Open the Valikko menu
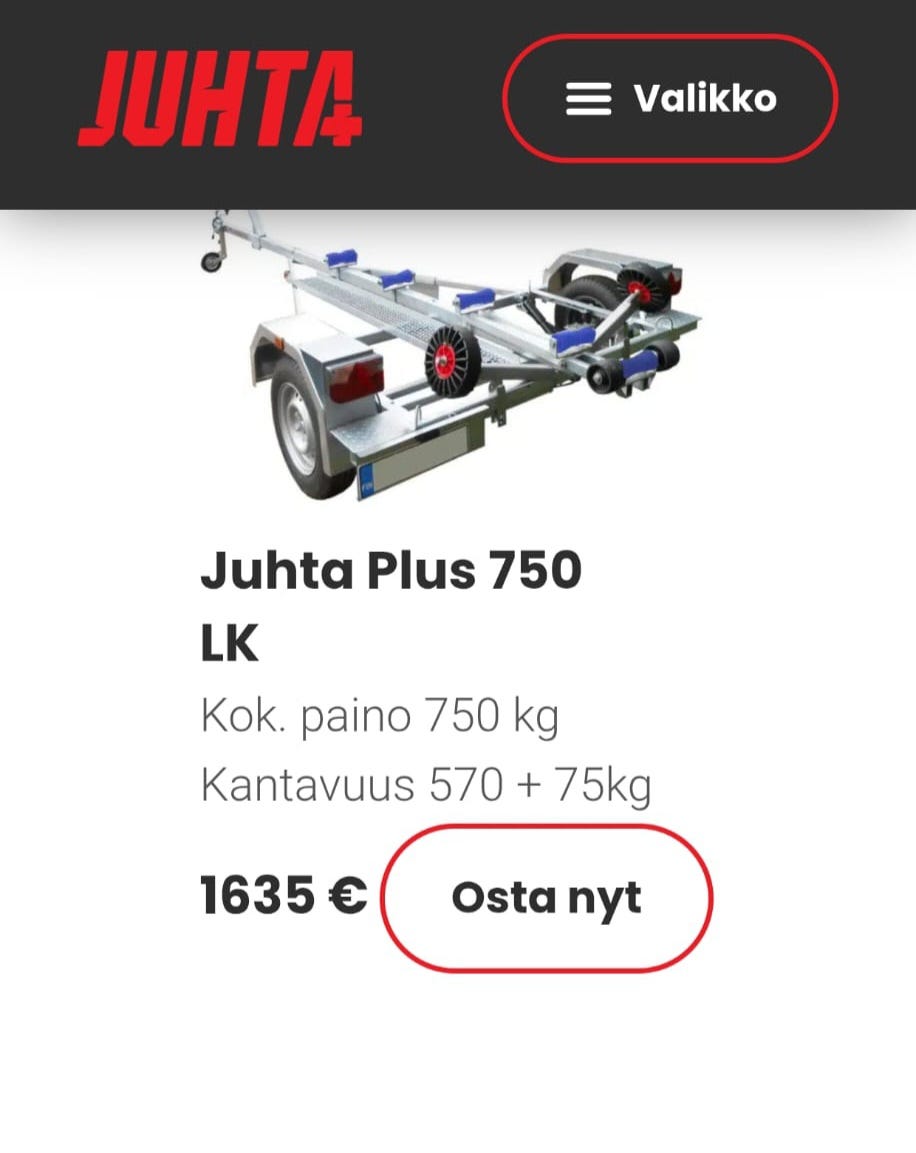 pyautogui.click(x=670, y=98)
